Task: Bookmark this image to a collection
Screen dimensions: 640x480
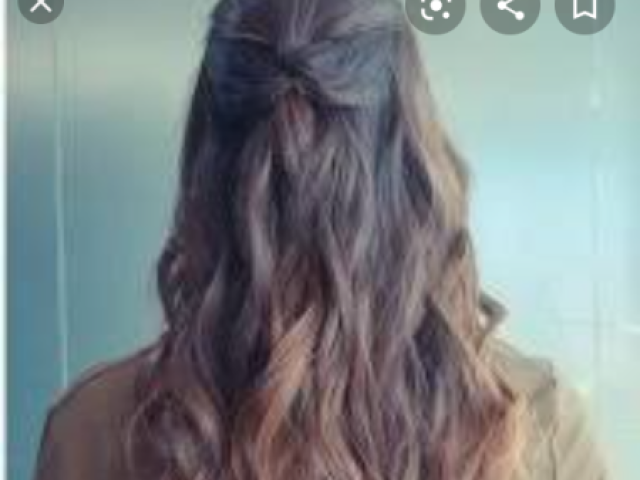Action: coord(584,8)
